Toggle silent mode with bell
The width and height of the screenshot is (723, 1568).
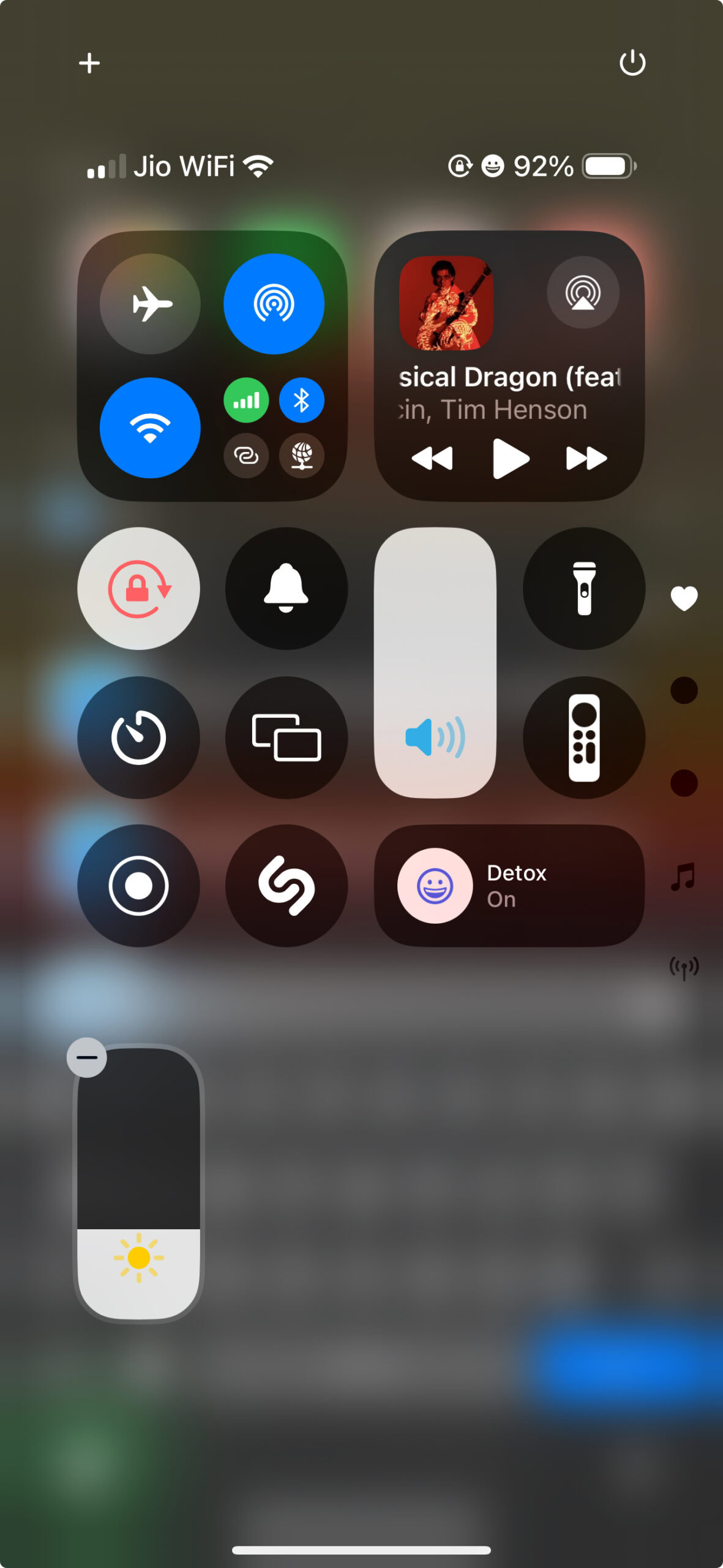[286, 588]
